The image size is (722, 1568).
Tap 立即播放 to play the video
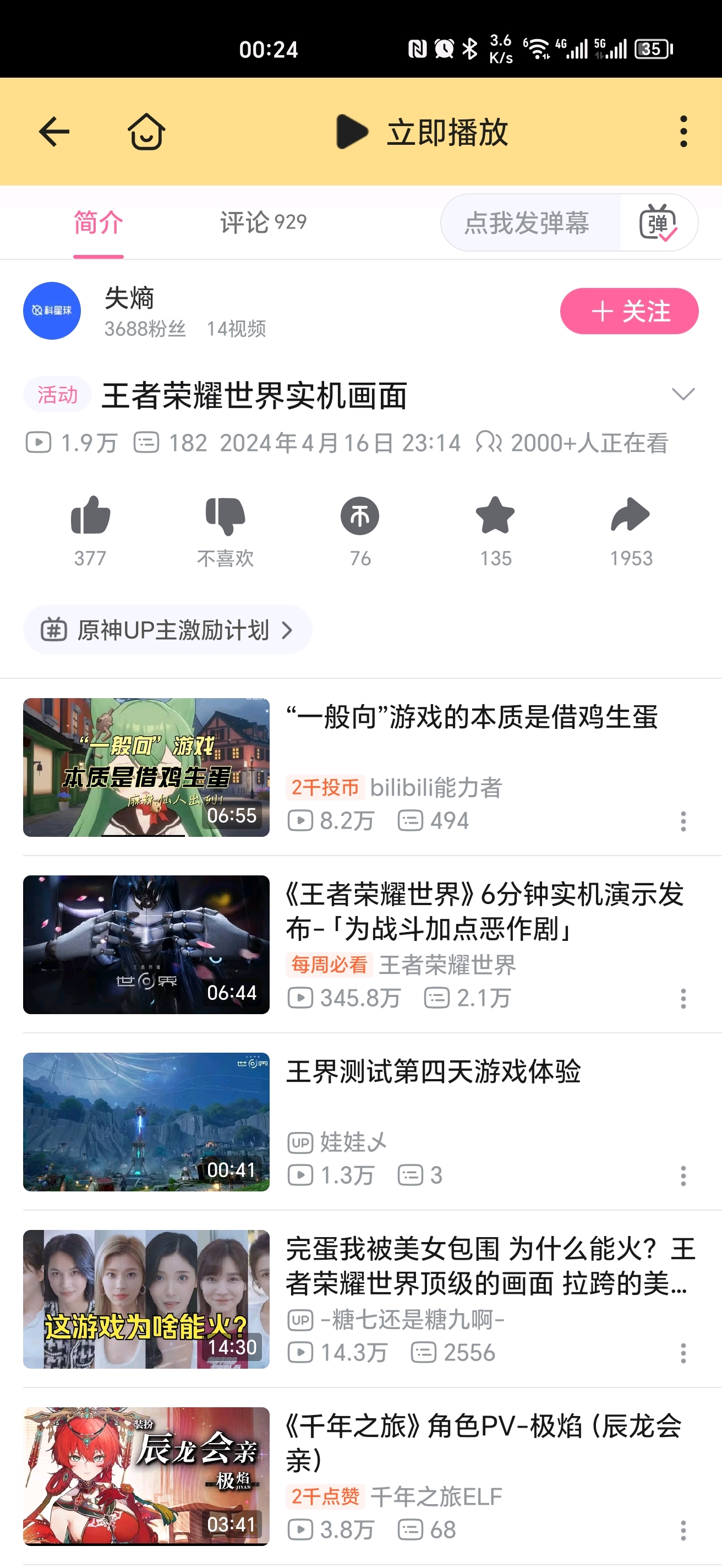pyautogui.click(x=422, y=132)
